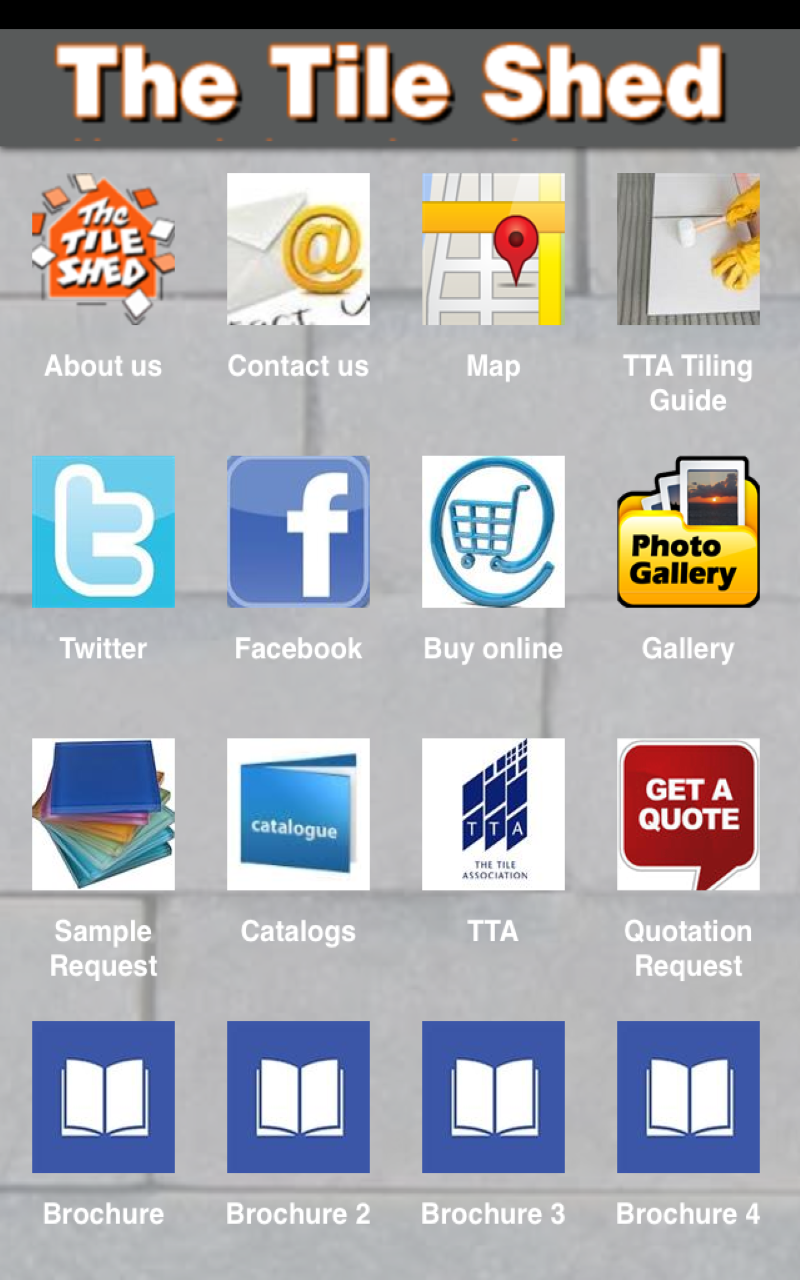
Task: Tap the Get A Quote icon
Action: click(x=688, y=814)
